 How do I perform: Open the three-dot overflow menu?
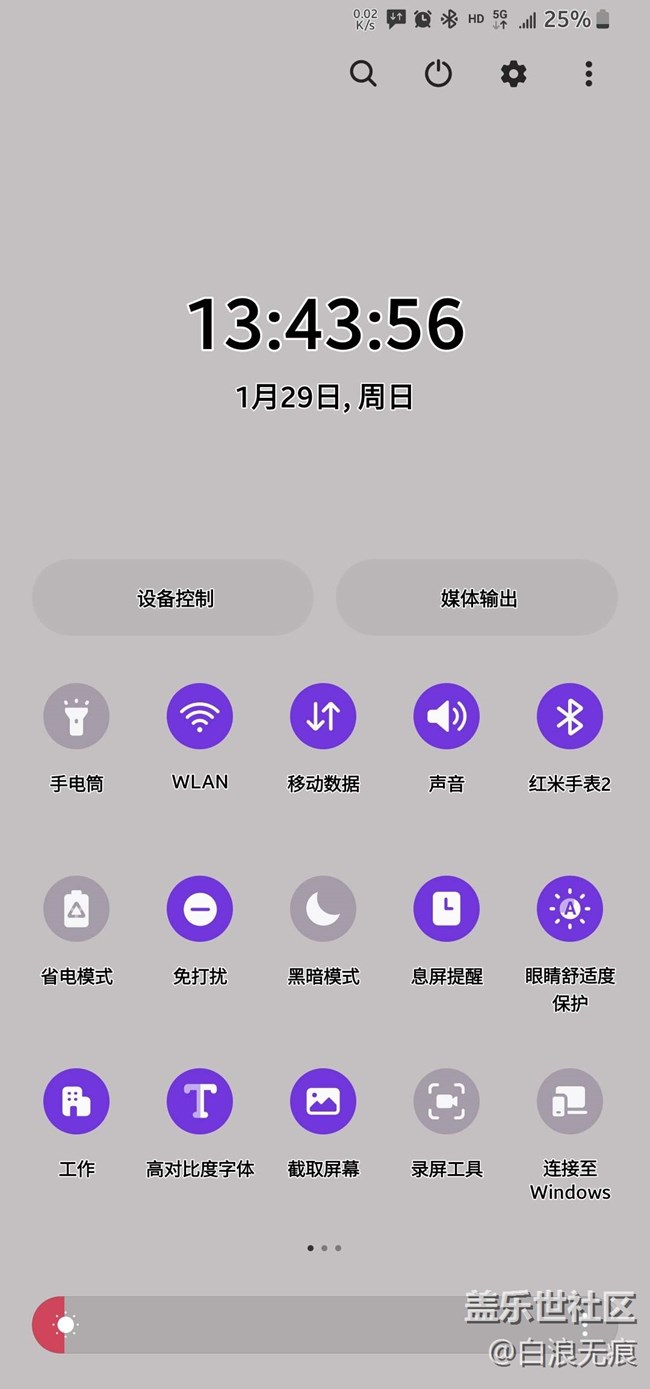588,74
